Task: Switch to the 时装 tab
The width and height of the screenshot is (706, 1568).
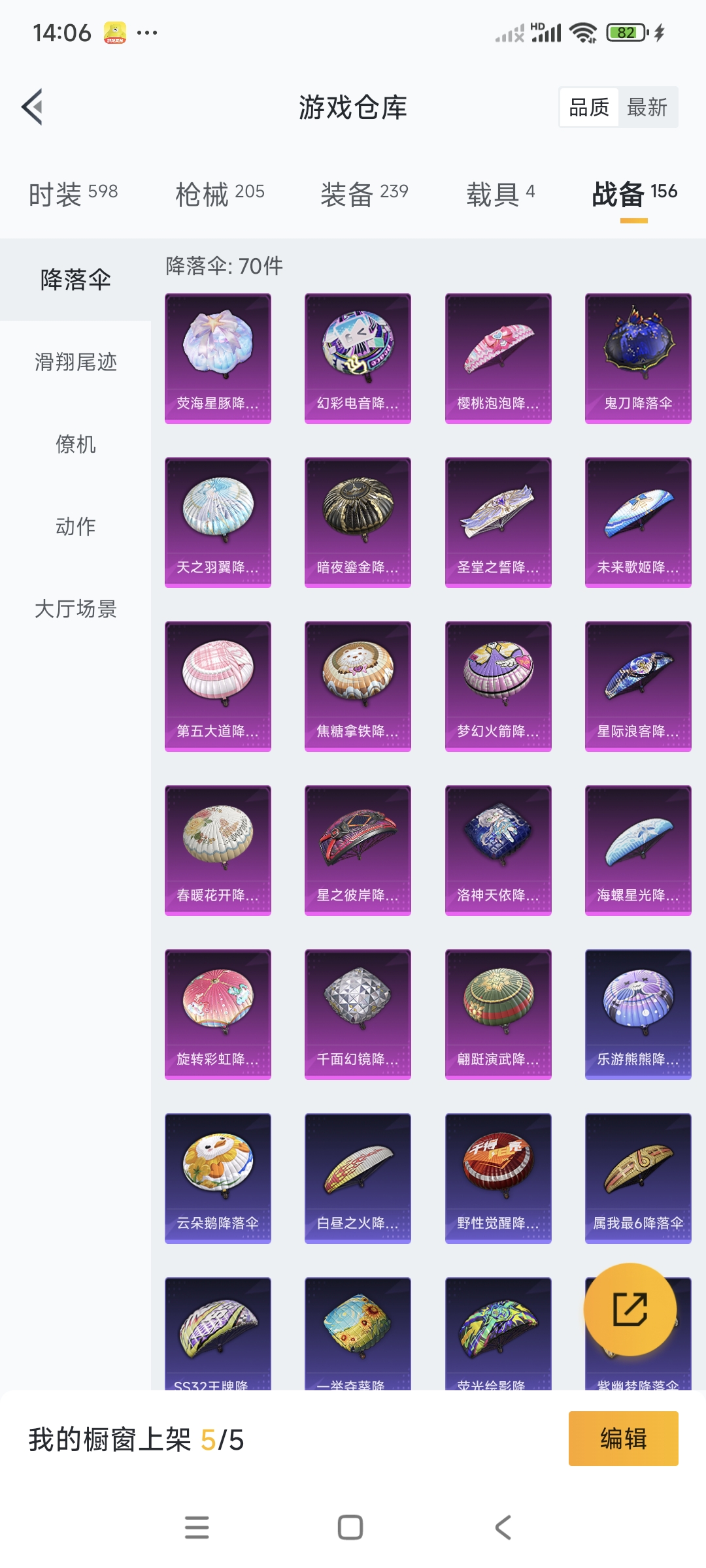Action: click(x=73, y=193)
